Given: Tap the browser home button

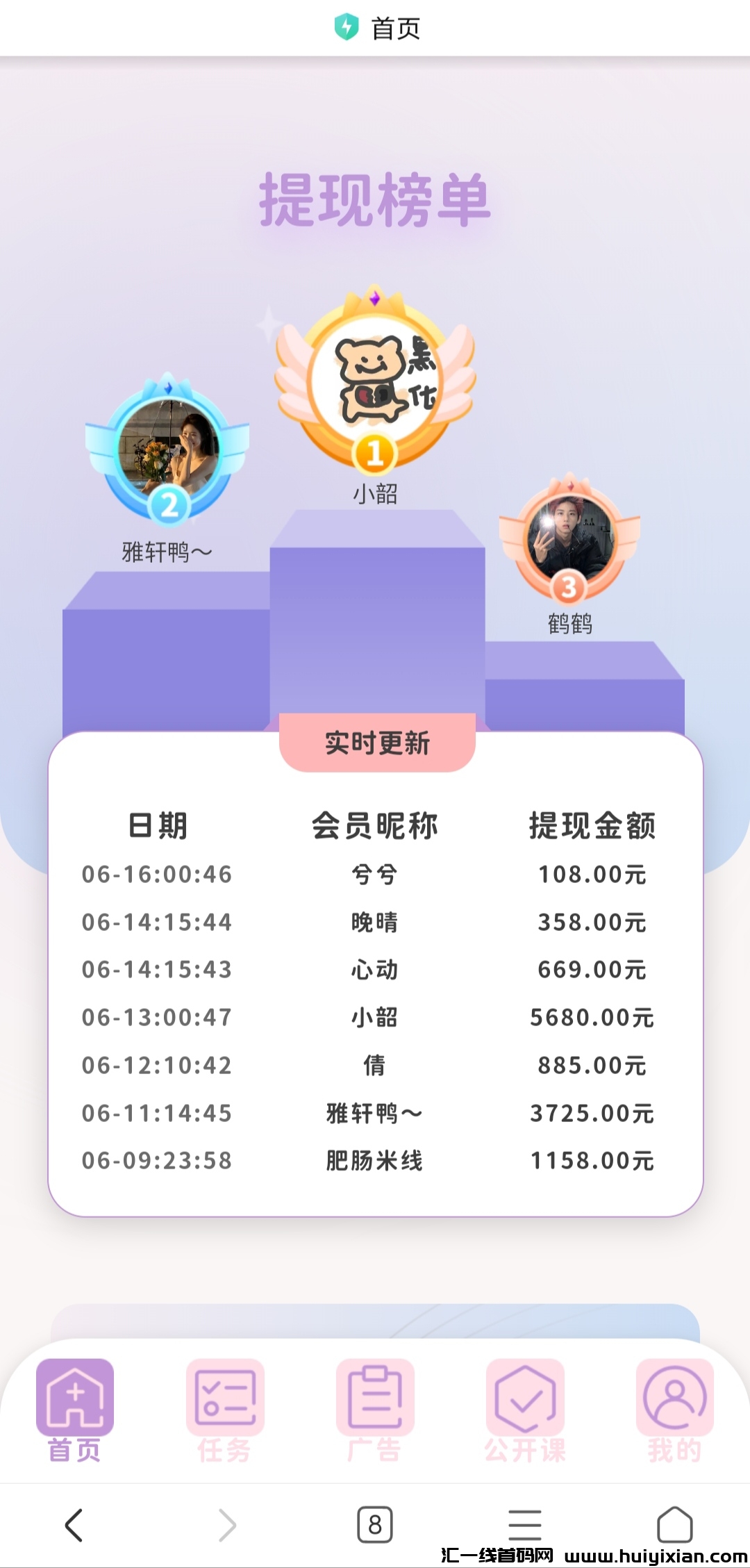Looking at the screenshot, I should tap(674, 1525).
